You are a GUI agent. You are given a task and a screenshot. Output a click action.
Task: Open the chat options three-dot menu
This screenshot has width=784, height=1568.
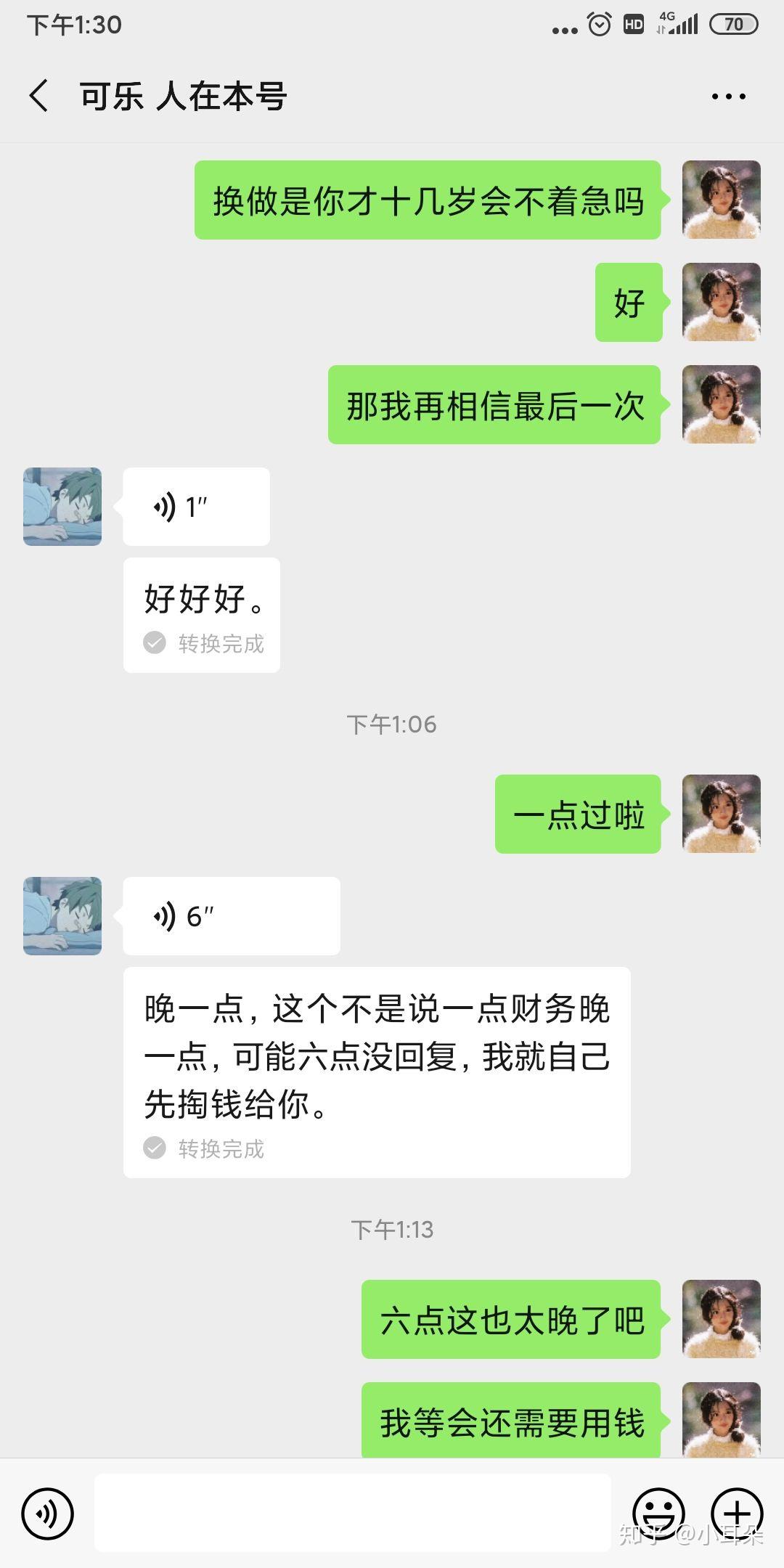click(728, 97)
